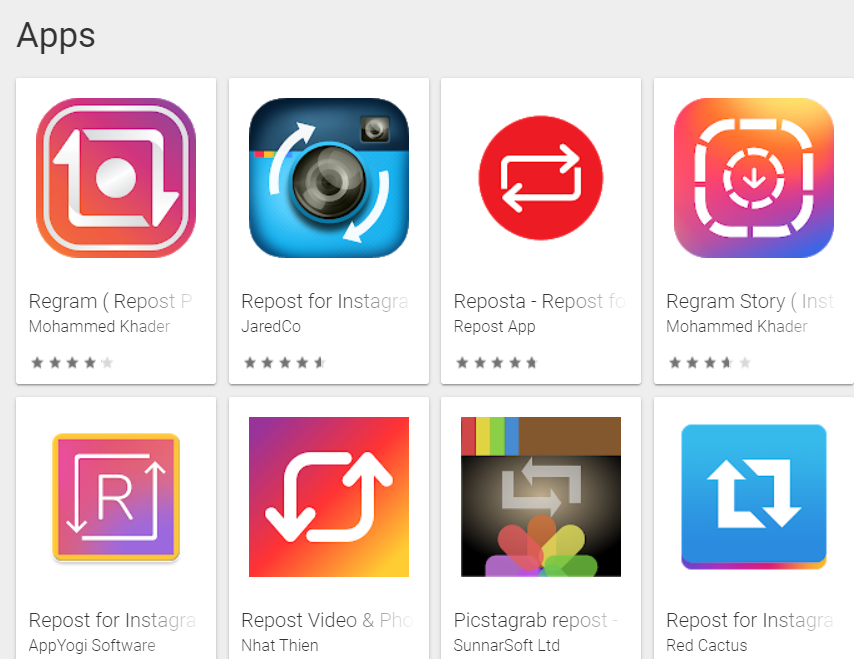The width and height of the screenshot is (854, 659).
Task: Select the Reposta app card
Action: click(x=540, y=178)
